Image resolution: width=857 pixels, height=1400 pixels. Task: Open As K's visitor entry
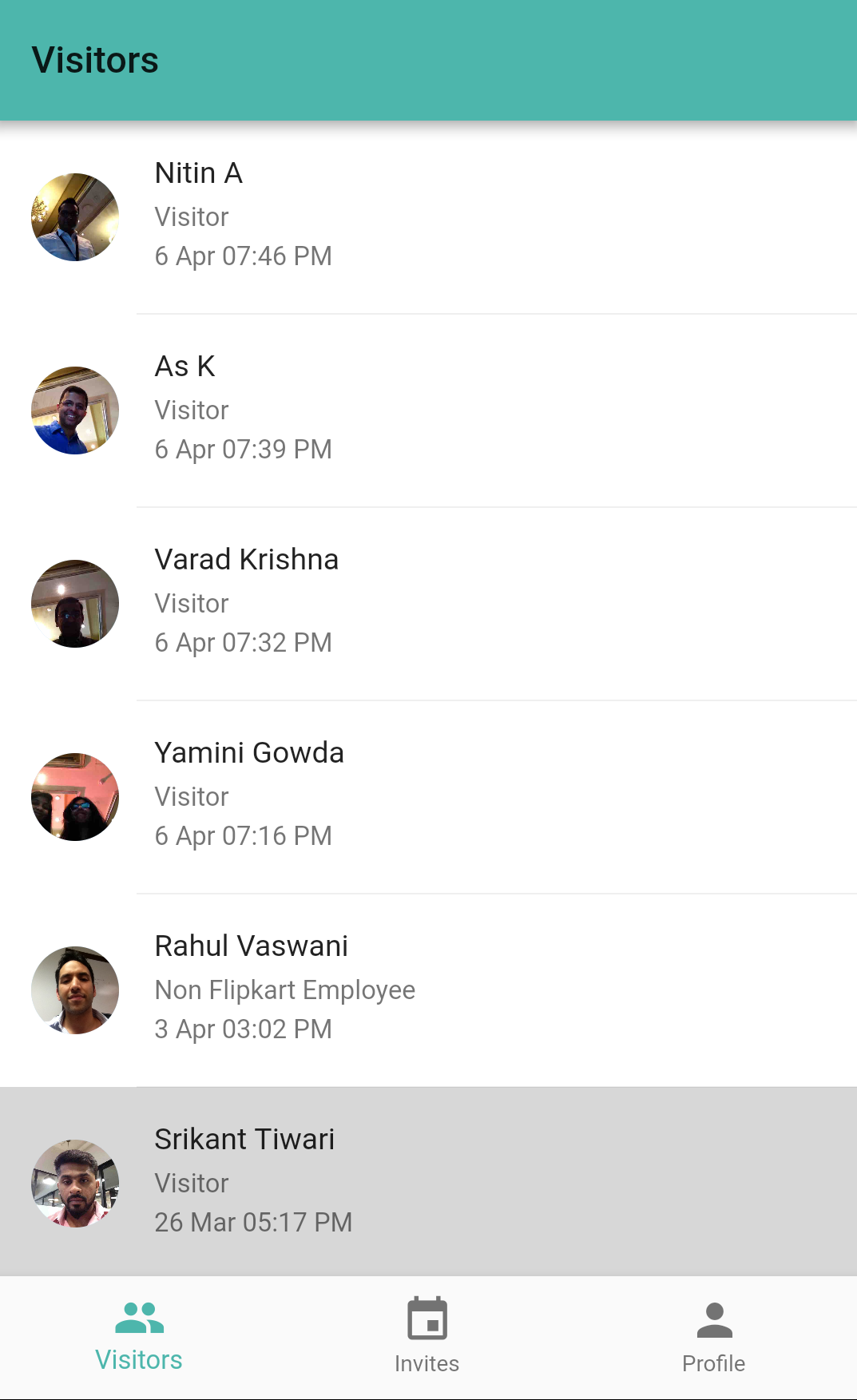[428, 410]
